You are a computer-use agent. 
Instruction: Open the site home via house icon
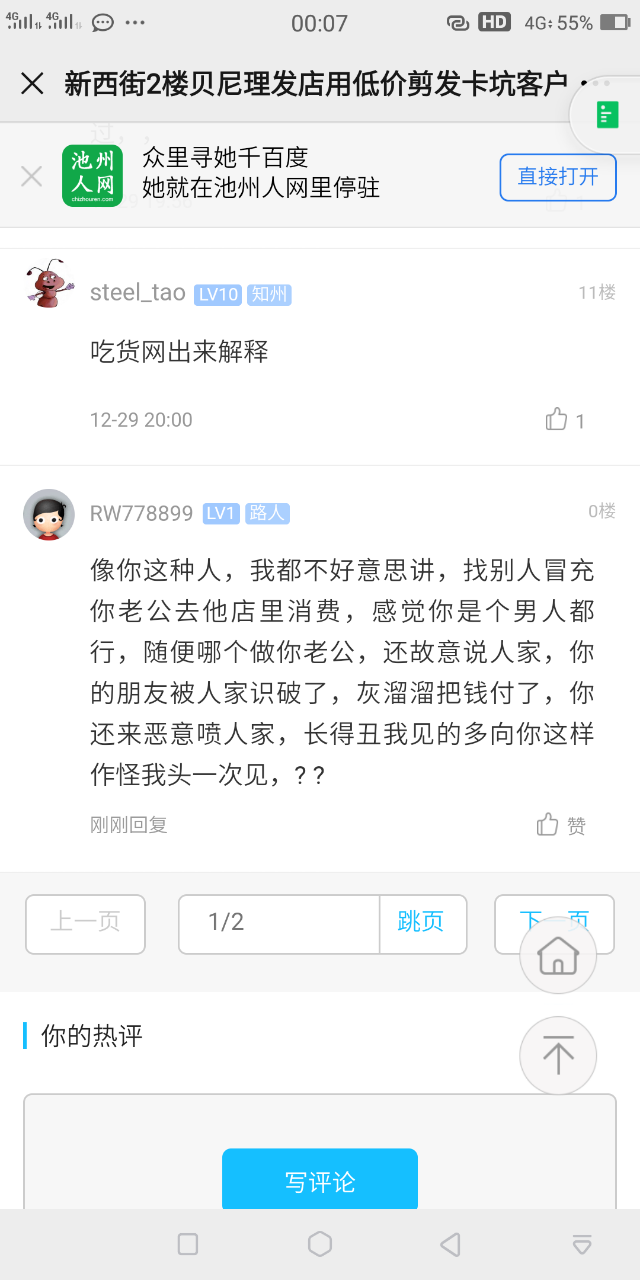(x=558, y=955)
